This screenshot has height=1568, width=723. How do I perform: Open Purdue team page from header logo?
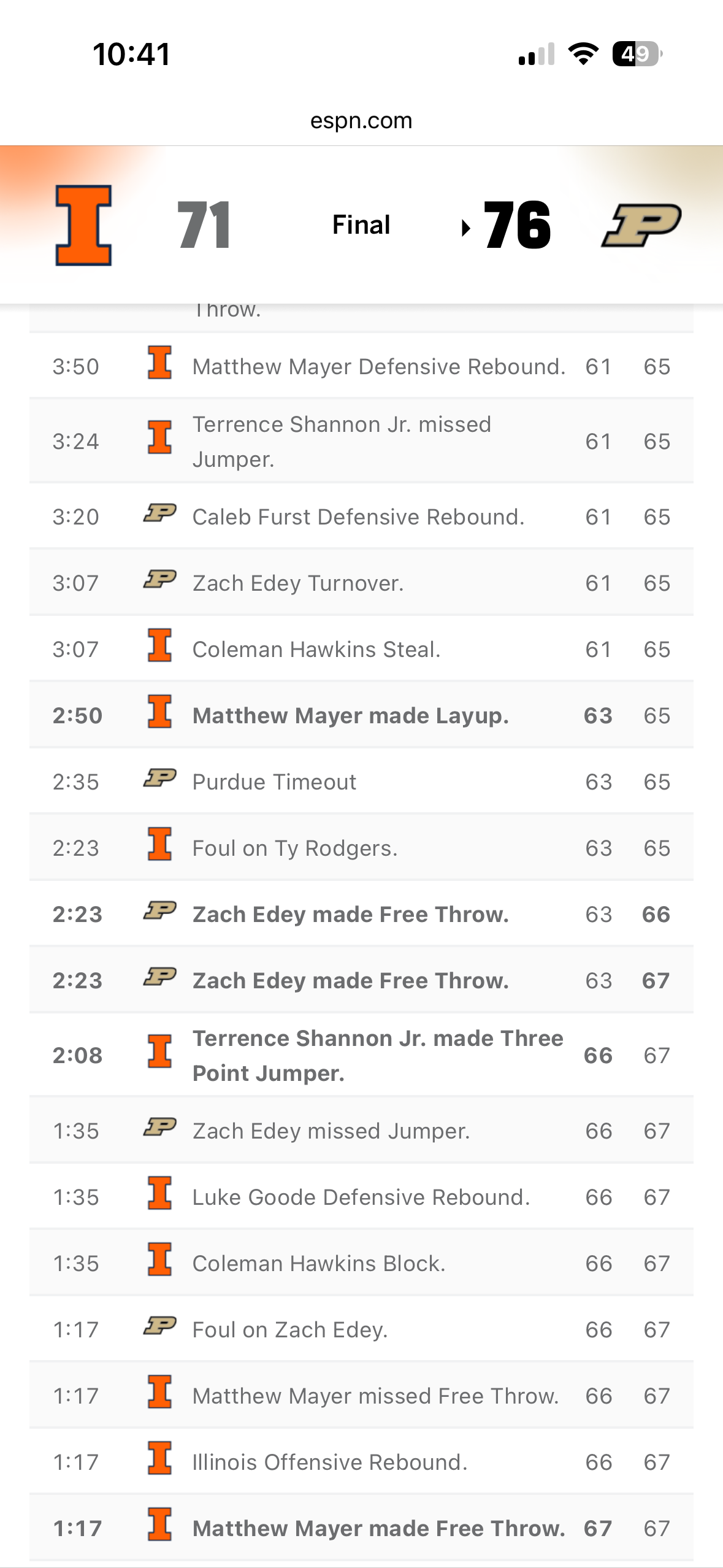tap(641, 225)
